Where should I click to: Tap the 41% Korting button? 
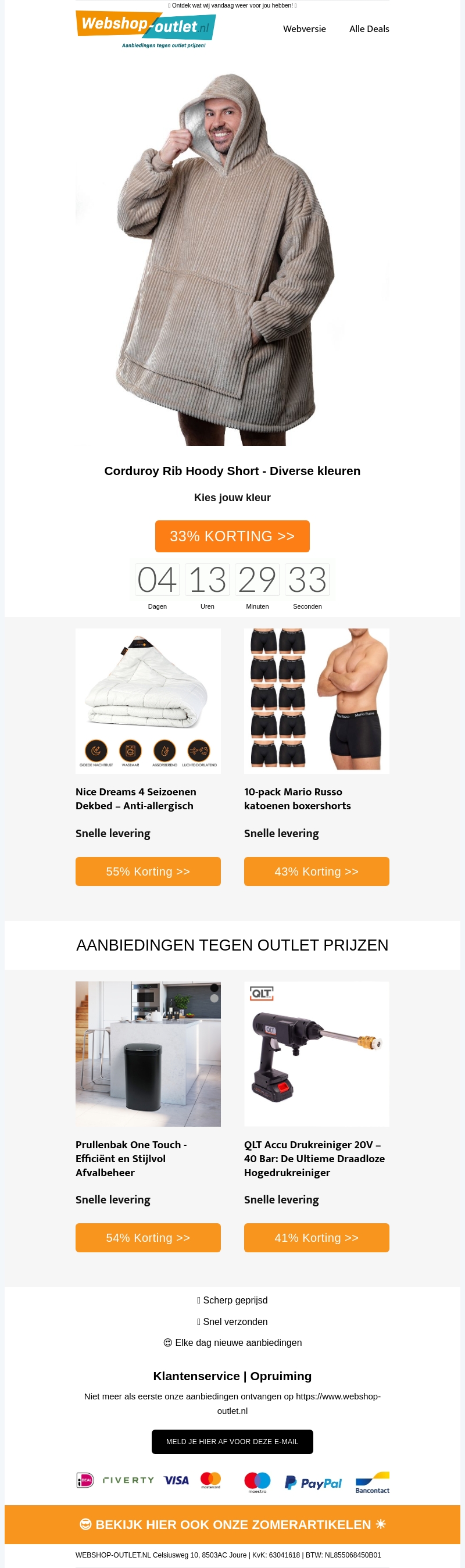click(x=317, y=1237)
